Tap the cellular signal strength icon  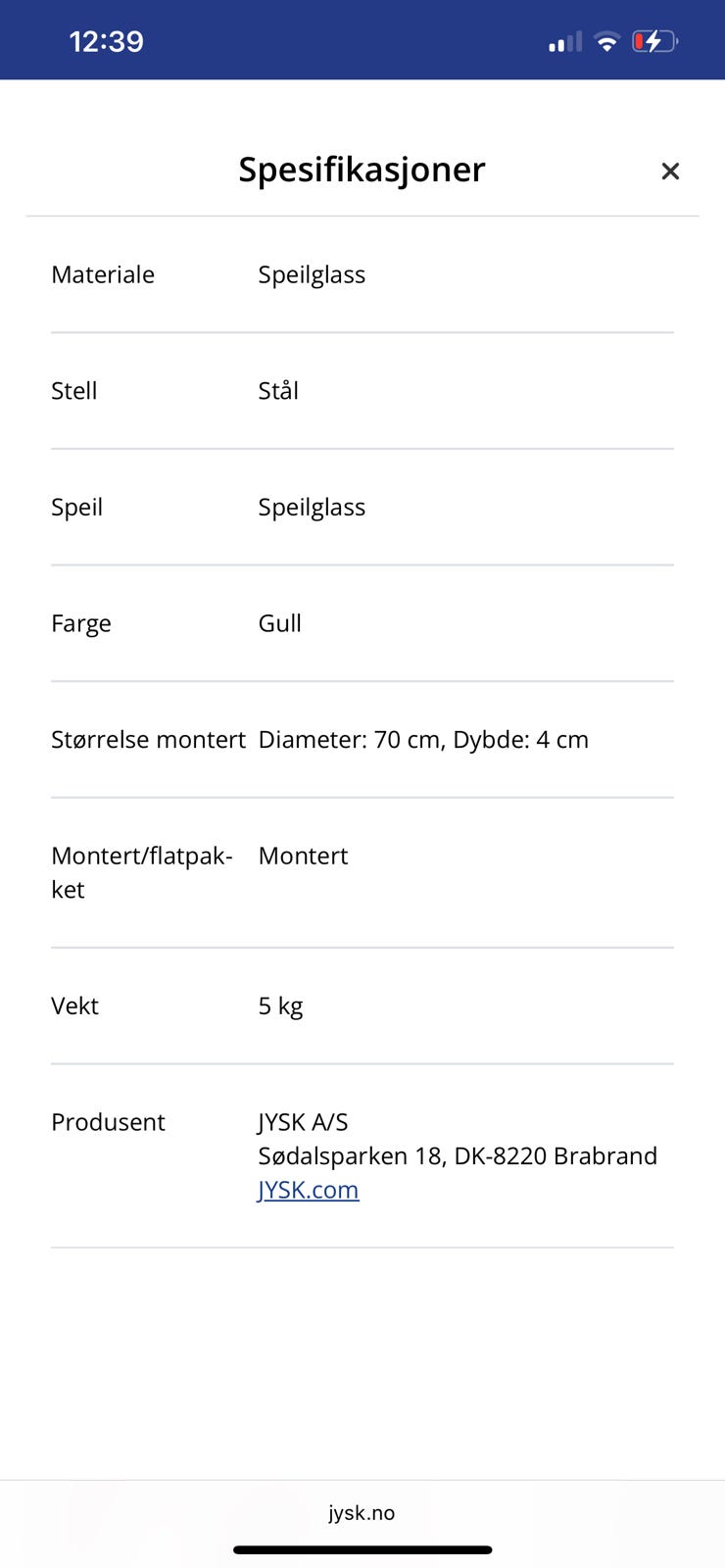click(x=563, y=42)
